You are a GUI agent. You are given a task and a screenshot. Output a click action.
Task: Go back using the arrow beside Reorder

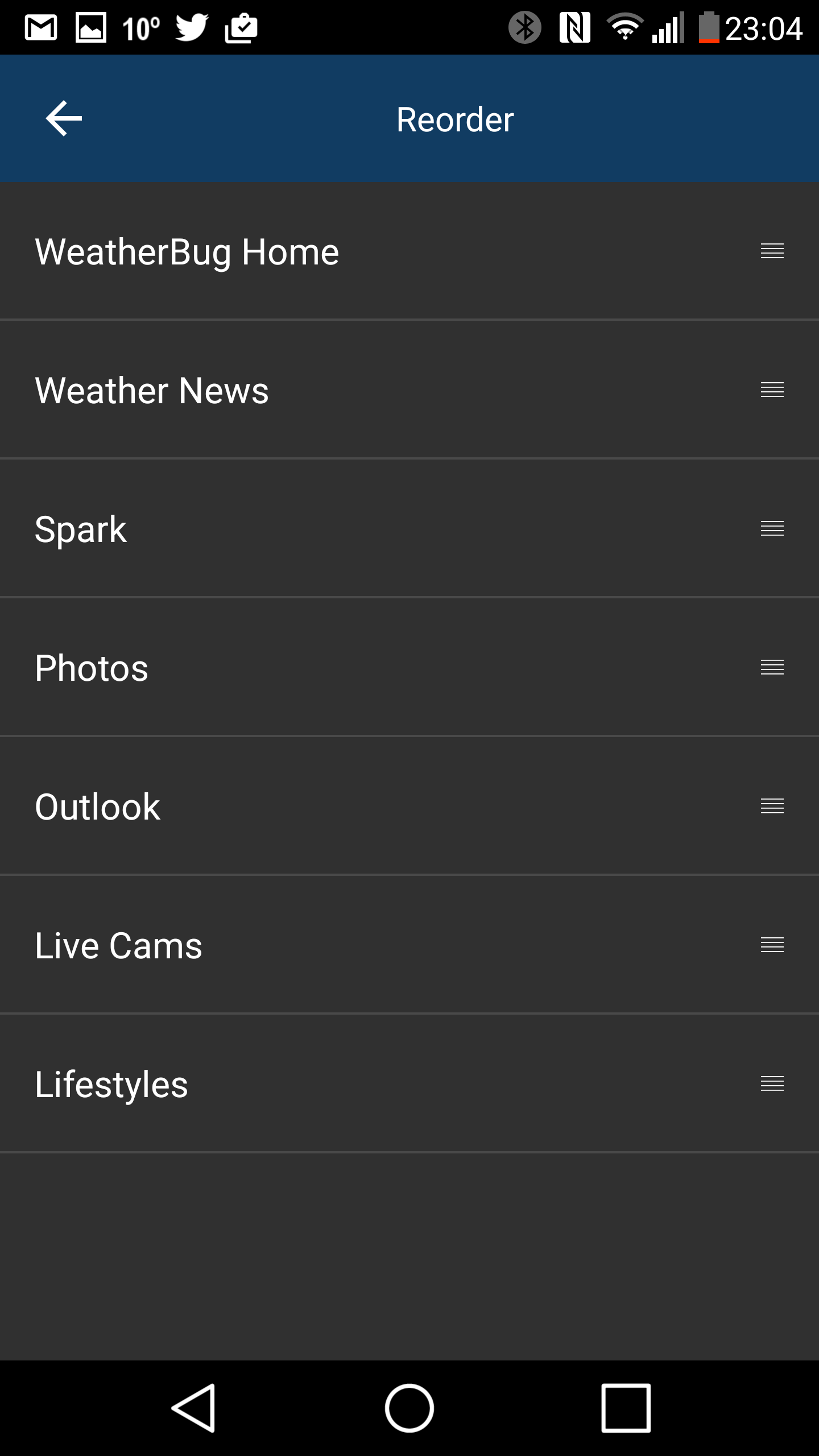point(64,118)
